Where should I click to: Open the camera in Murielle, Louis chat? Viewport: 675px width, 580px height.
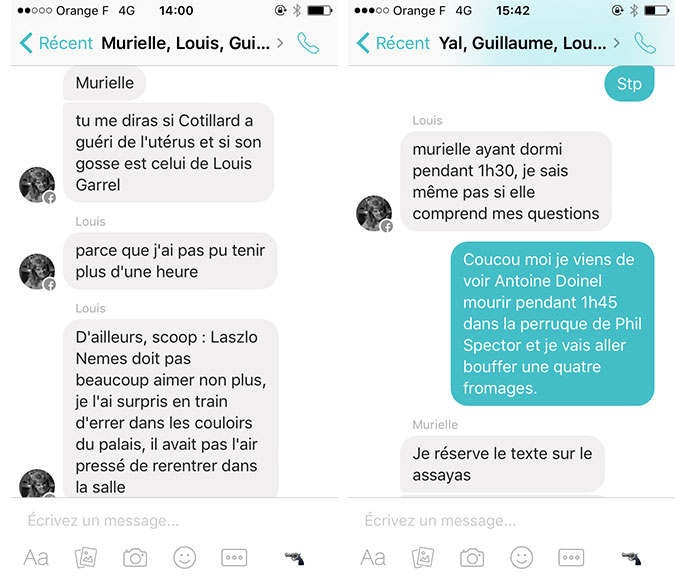[134, 558]
